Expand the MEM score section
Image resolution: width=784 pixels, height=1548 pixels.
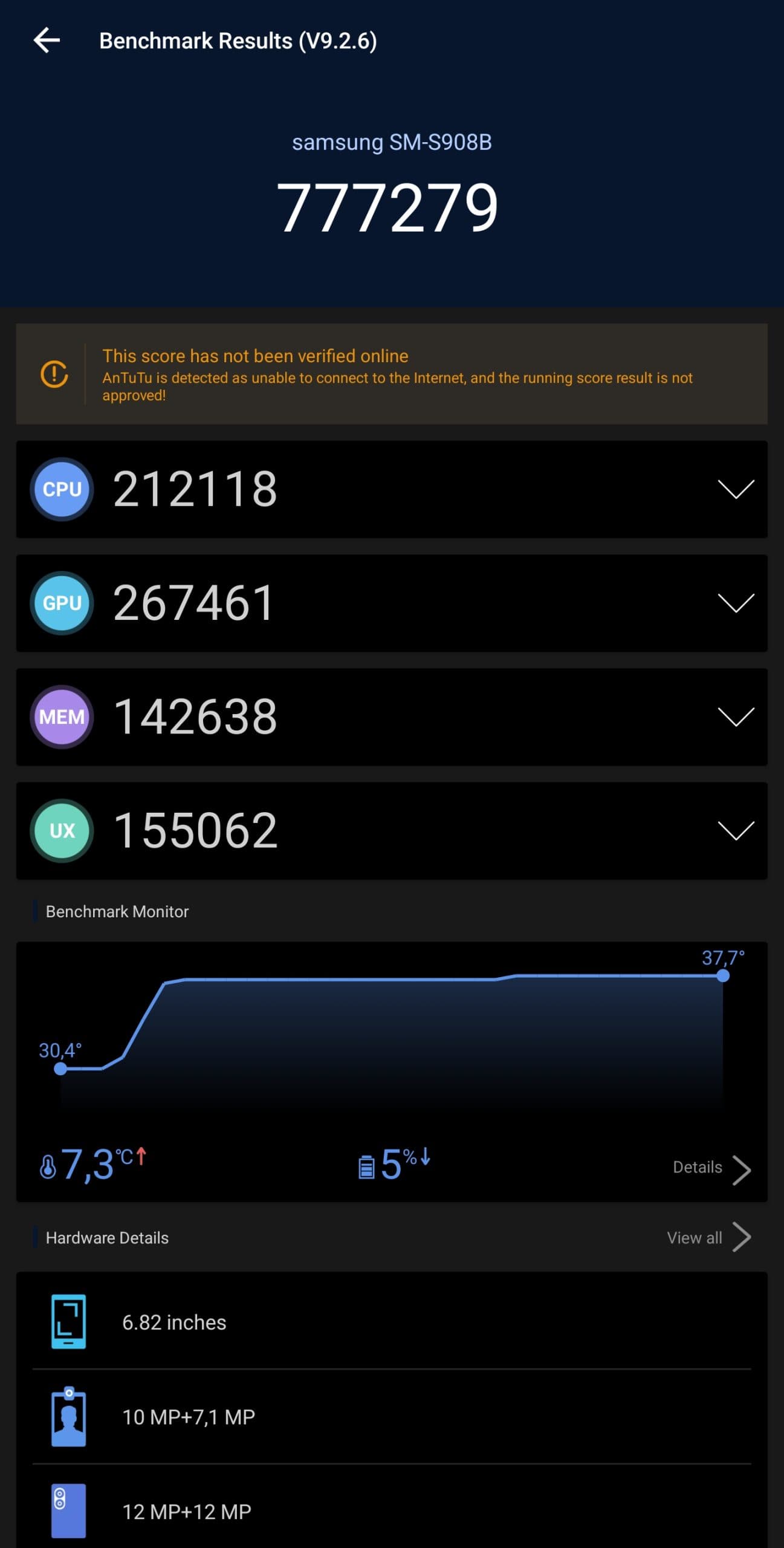[x=735, y=717]
